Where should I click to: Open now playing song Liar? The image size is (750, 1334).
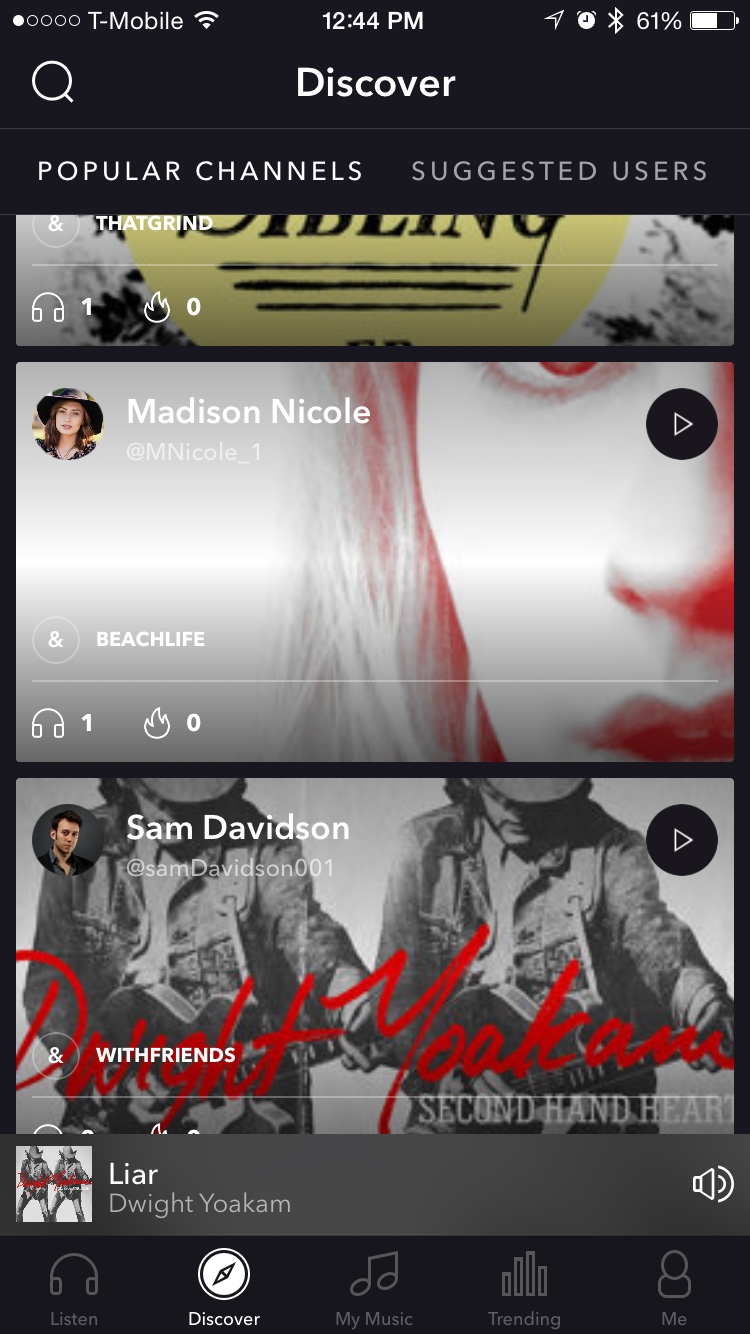(x=200, y=1186)
